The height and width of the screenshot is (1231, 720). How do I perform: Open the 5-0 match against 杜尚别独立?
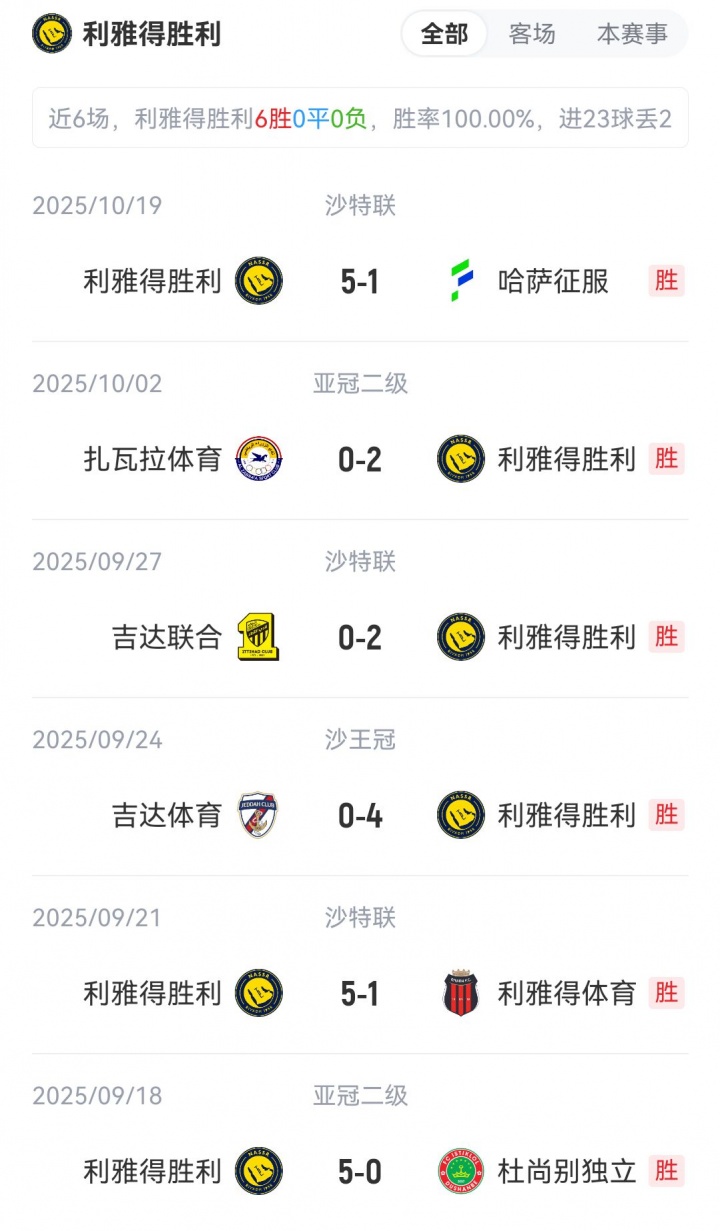[x=360, y=1172]
